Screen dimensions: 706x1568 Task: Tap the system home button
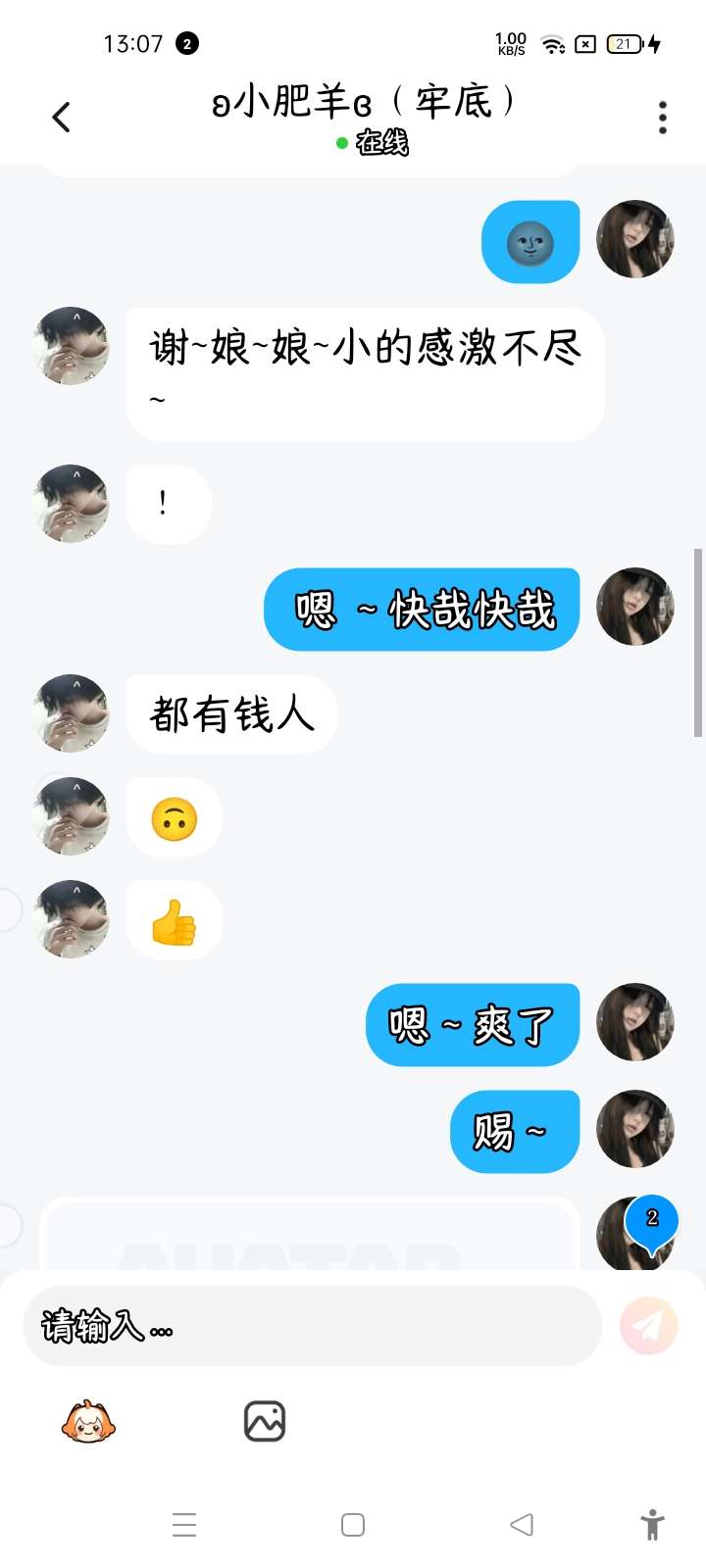353,1525
